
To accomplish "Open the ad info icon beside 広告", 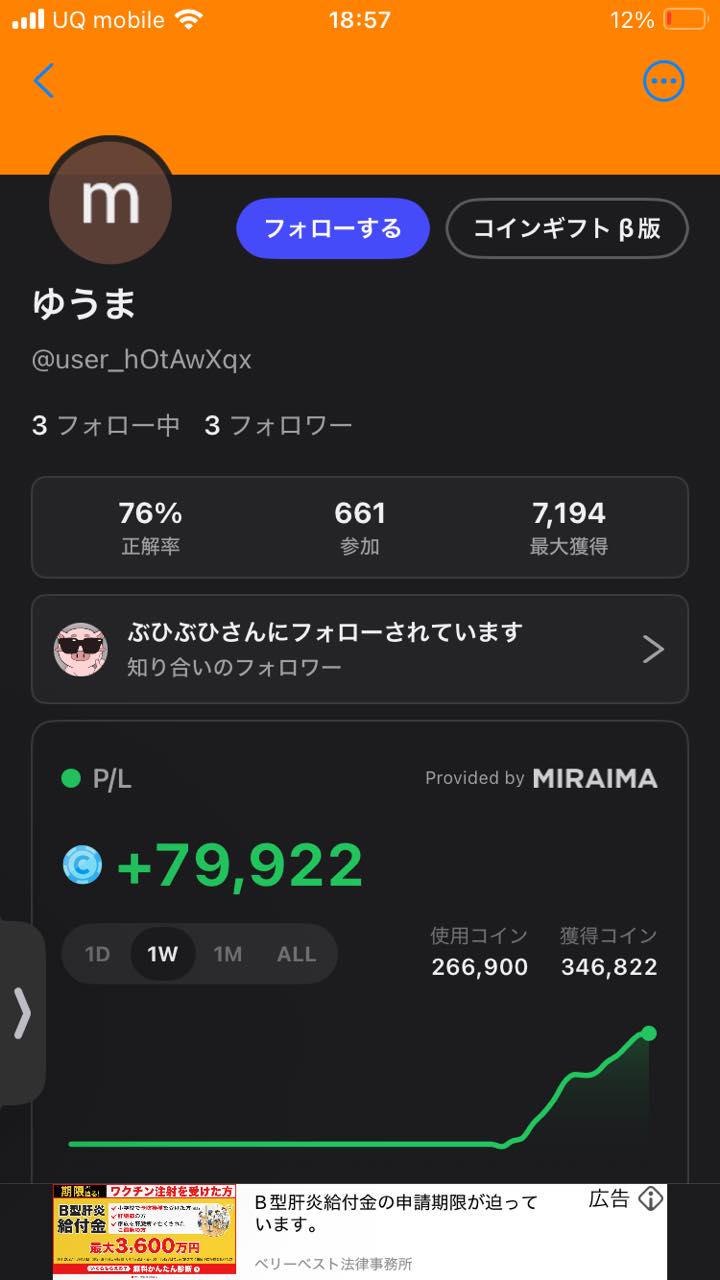I will [x=651, y=1199].
